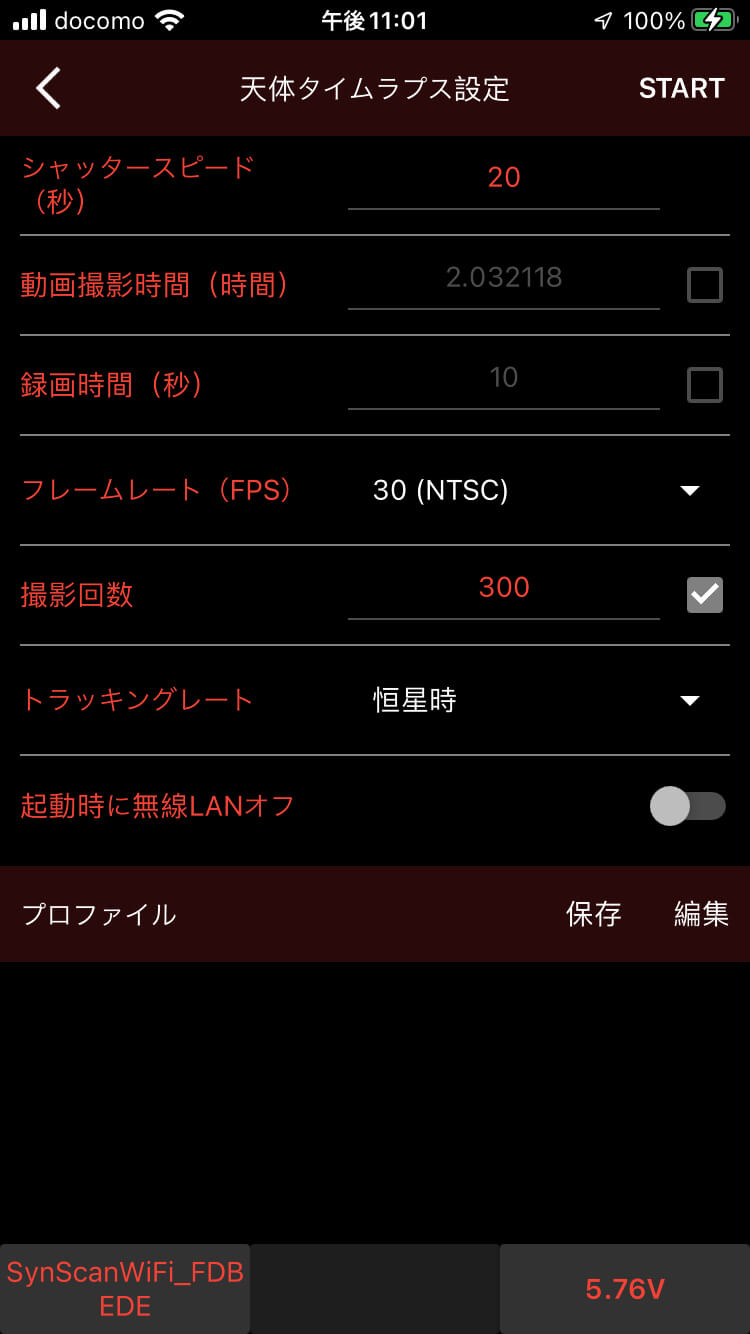This screenshot has width=750, height=1334.
Task: Check the 動画撮影時間 checkbox
Action: [704, 285]
